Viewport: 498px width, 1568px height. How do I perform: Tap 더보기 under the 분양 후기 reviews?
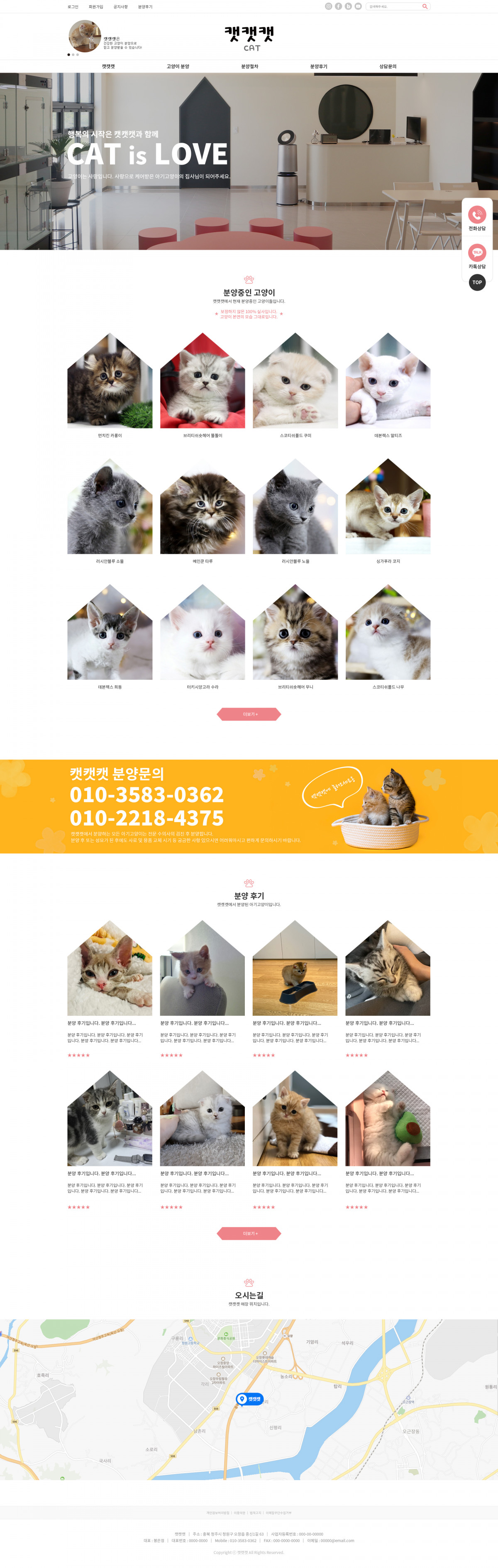[x=249, y=1233]
